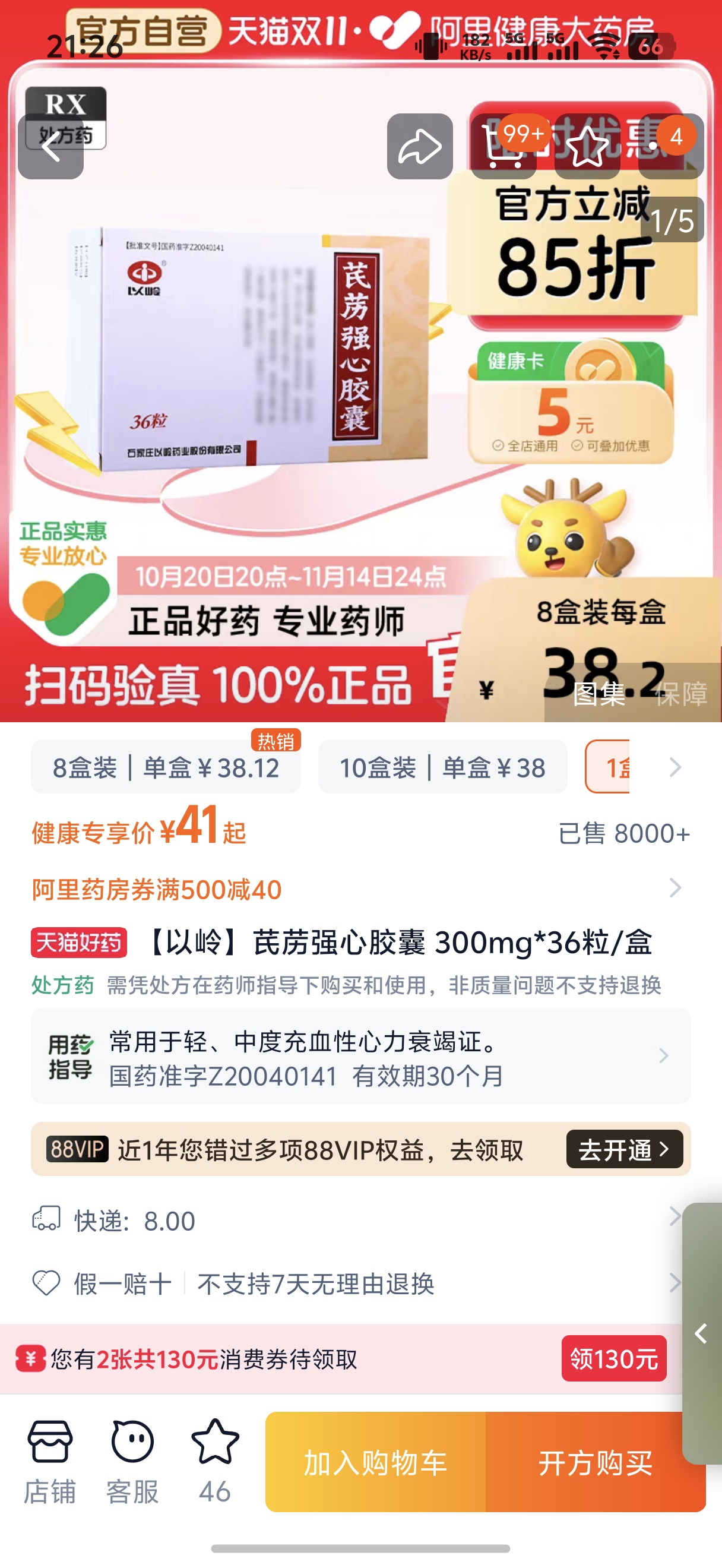Share this product
722x1568 pixels.
coord(420,147)
